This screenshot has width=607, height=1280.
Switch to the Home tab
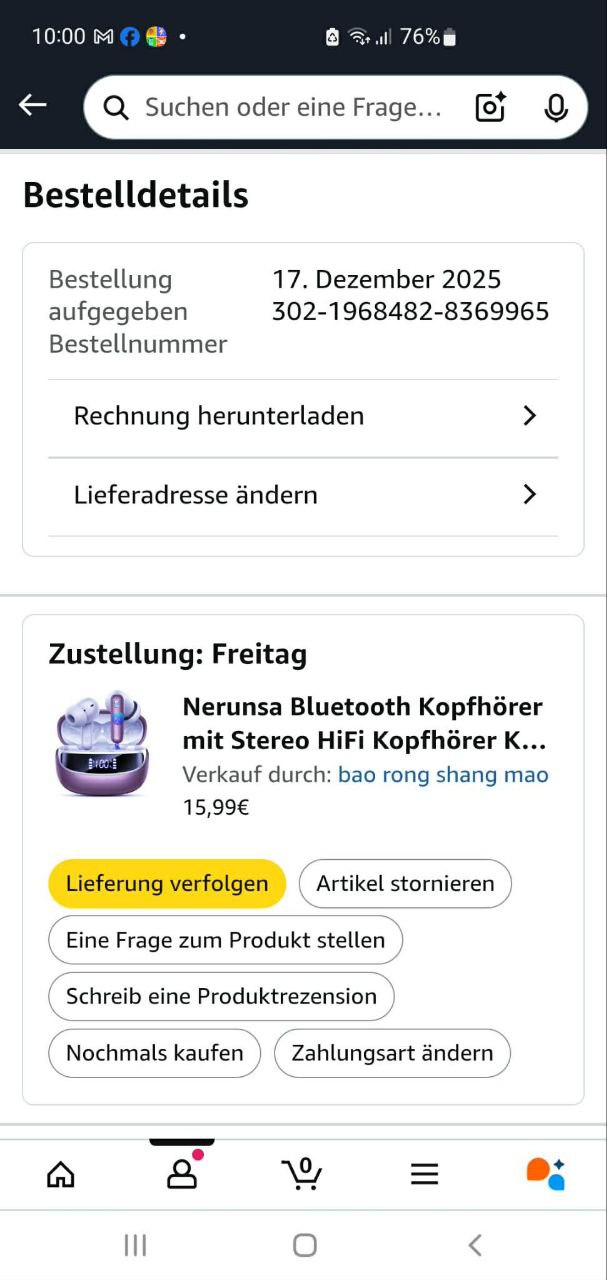[61, 1174]
